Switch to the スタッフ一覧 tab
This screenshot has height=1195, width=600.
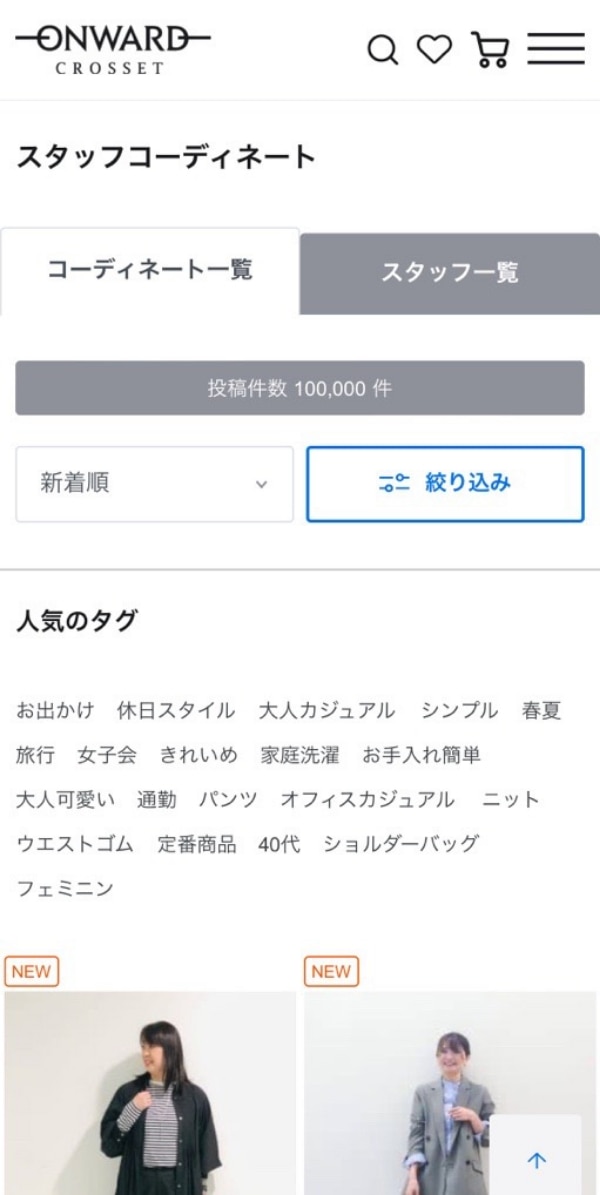[449, 273]
